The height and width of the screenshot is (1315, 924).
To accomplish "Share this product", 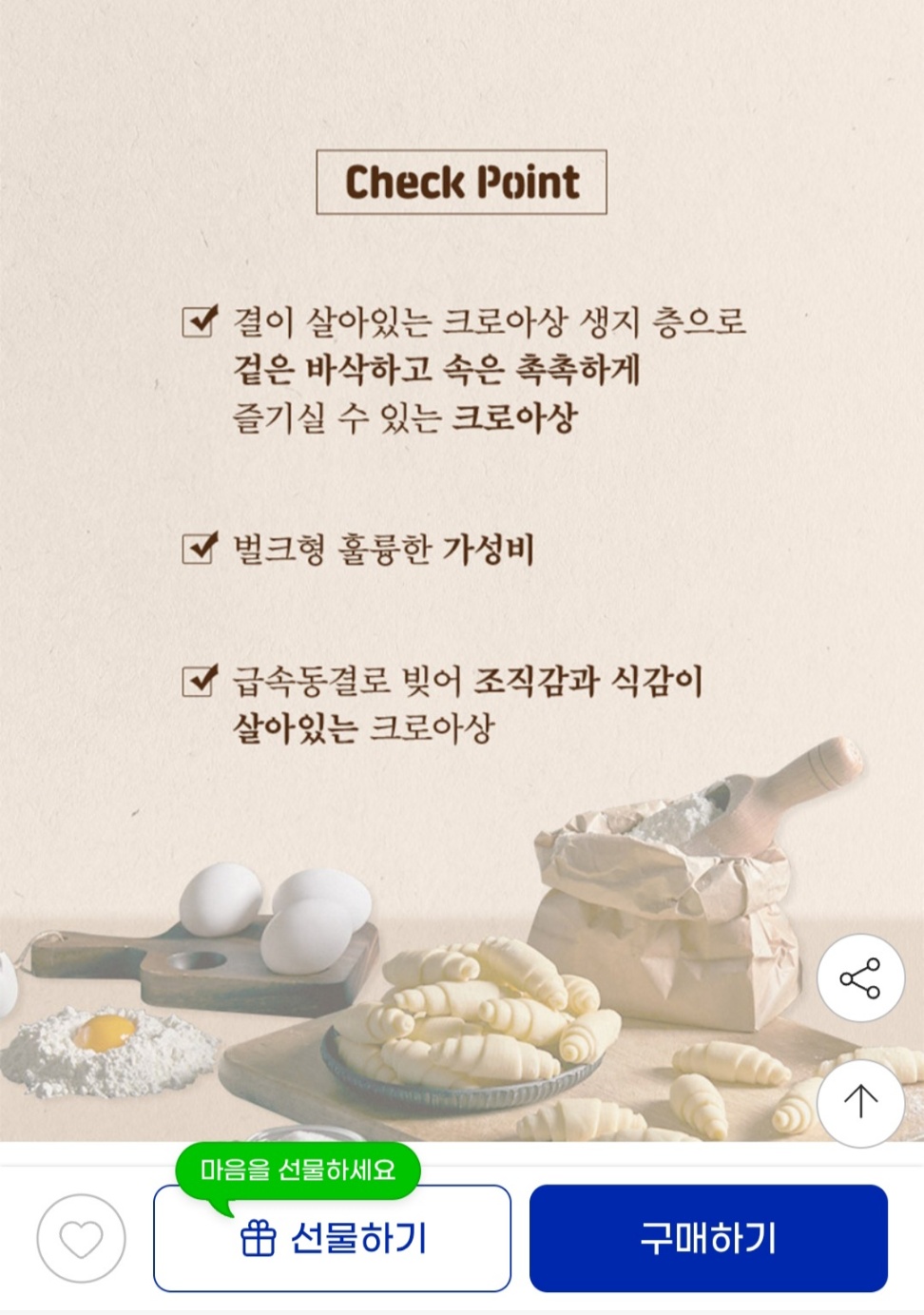I will (860, 979).
